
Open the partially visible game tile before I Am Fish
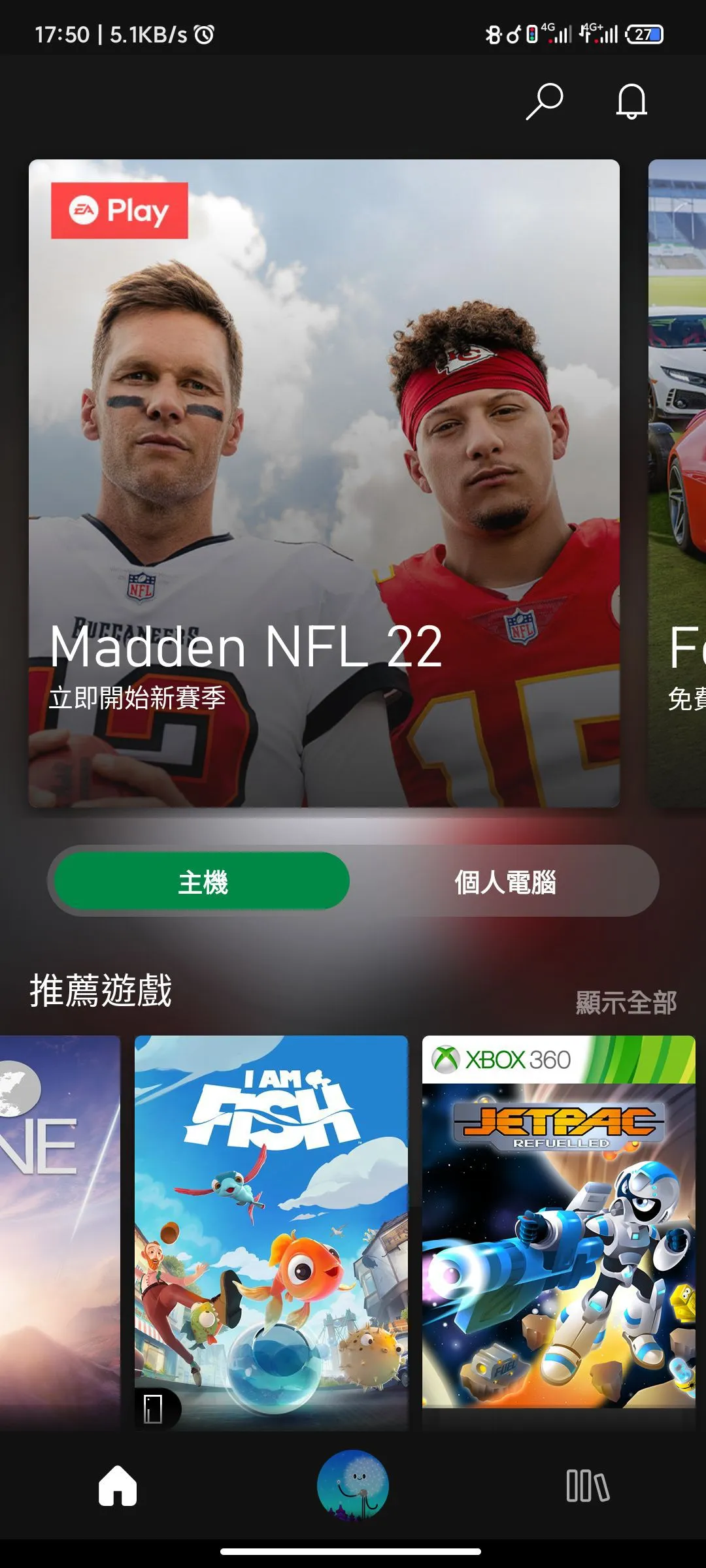tap(60, 1232)
